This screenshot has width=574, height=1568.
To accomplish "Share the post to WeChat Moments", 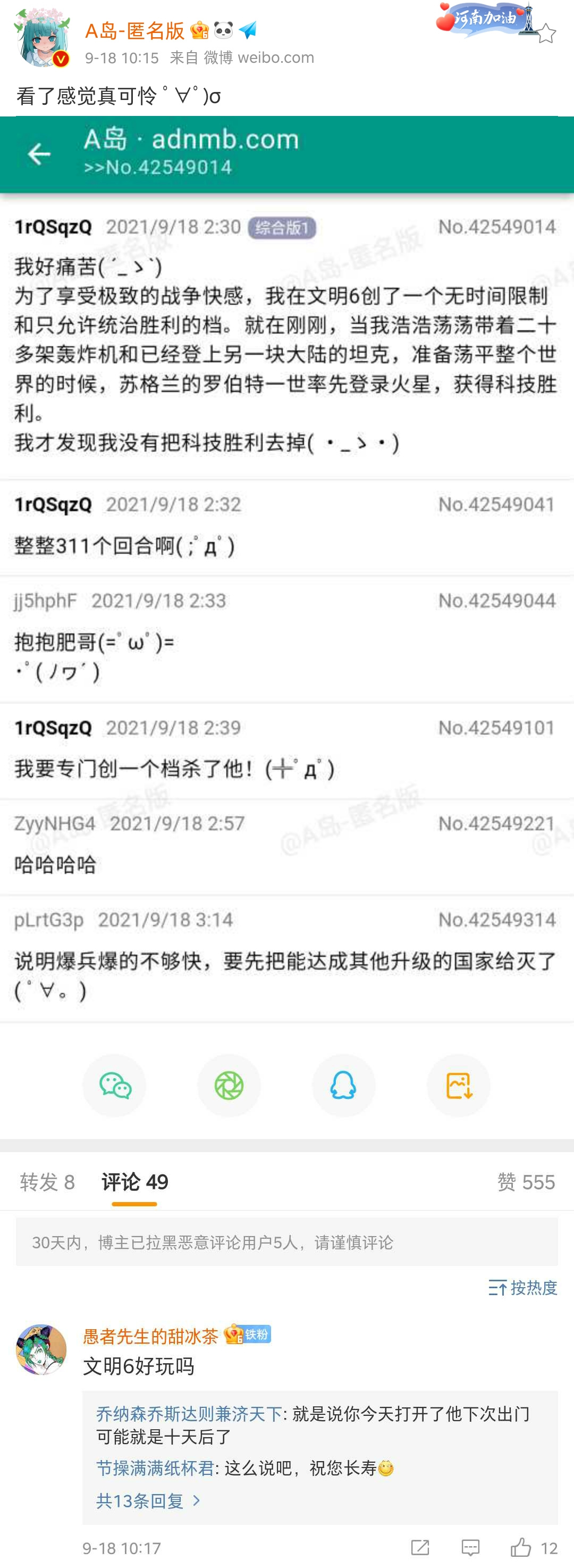I will [229, 1085].
